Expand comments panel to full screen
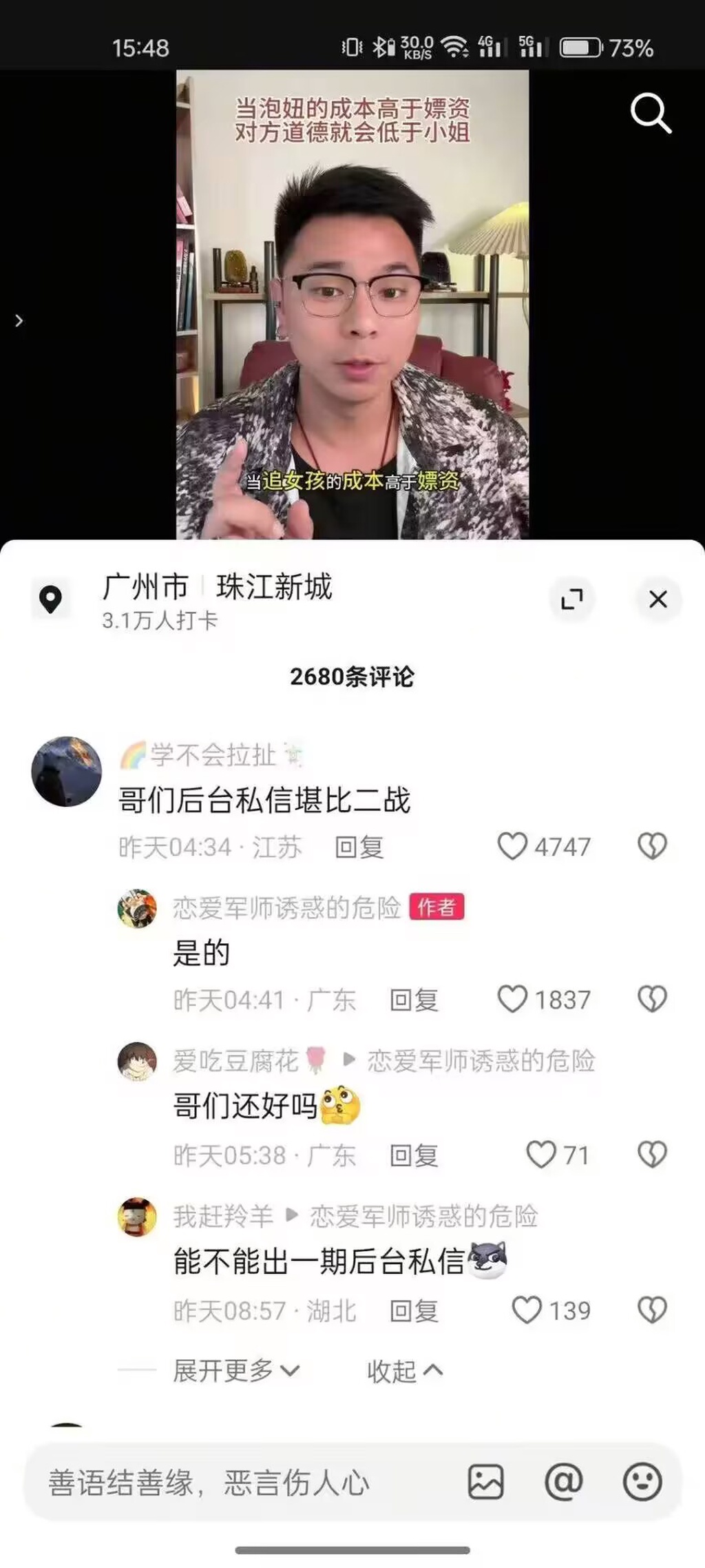The height and width of the screenshot is (1568, 705). click(x=571, y=599)
